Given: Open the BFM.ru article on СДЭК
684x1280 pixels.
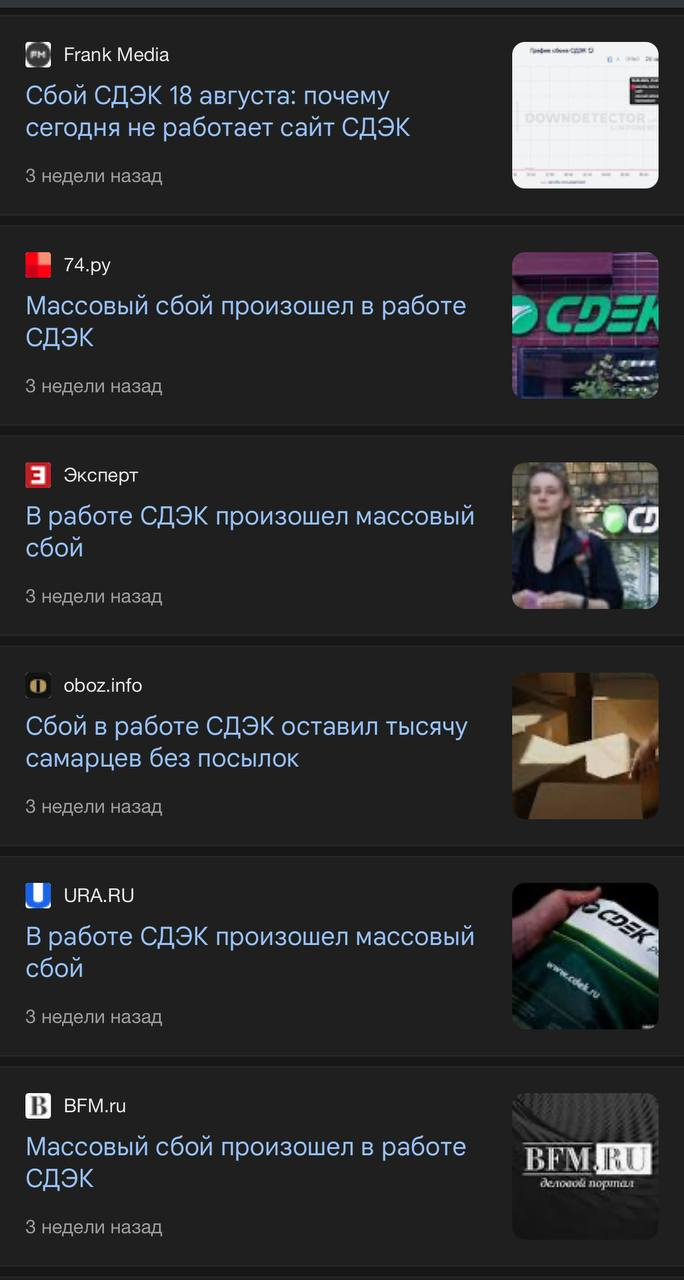Looking at the screenshot, I should pos(245,1162).
